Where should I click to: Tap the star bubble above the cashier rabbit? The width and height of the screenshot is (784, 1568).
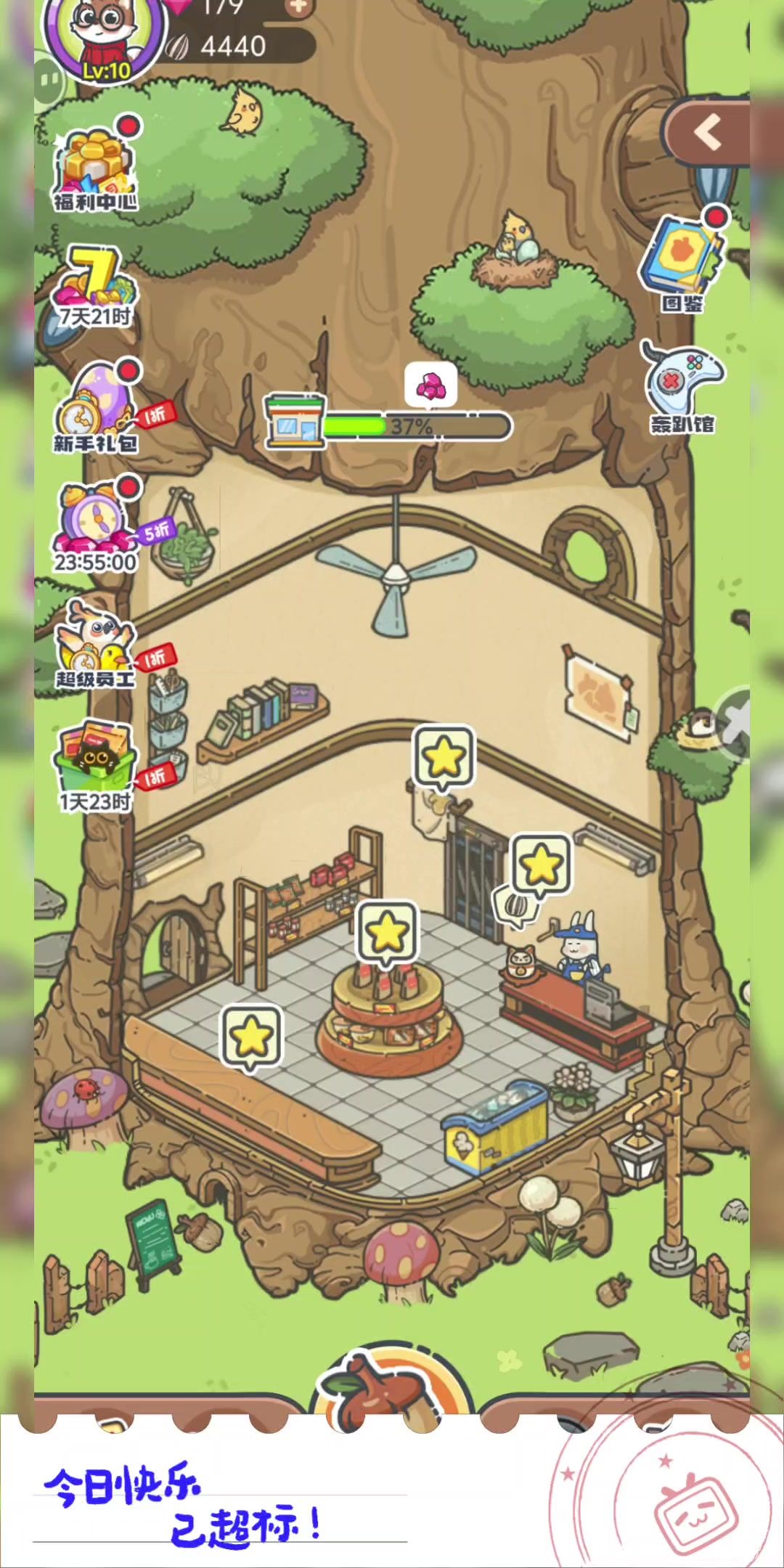point(542,864)
